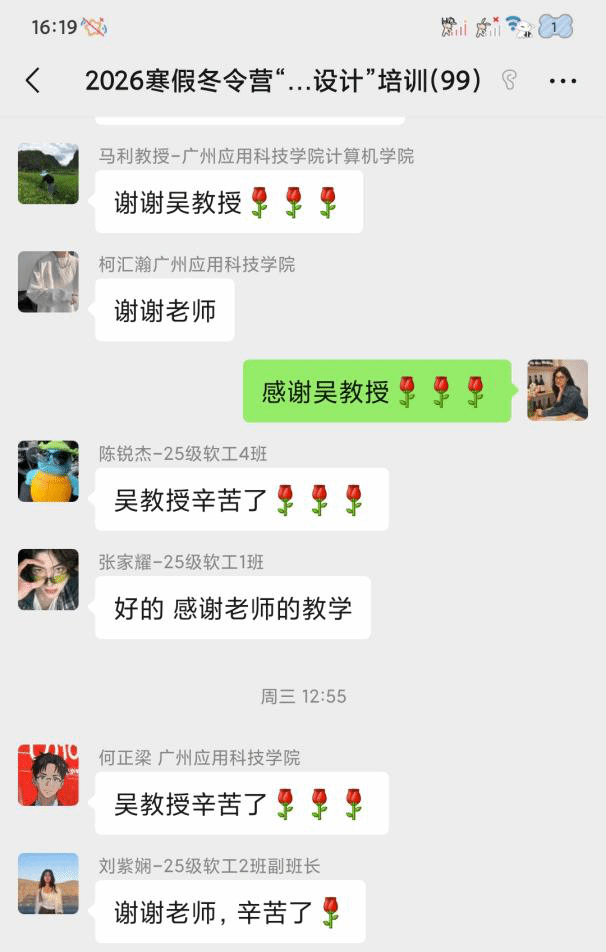Open my own avatar beside 感谢吴教授
Image resolution: width=606 pixels, height=952 pixels.
(557, 390)
